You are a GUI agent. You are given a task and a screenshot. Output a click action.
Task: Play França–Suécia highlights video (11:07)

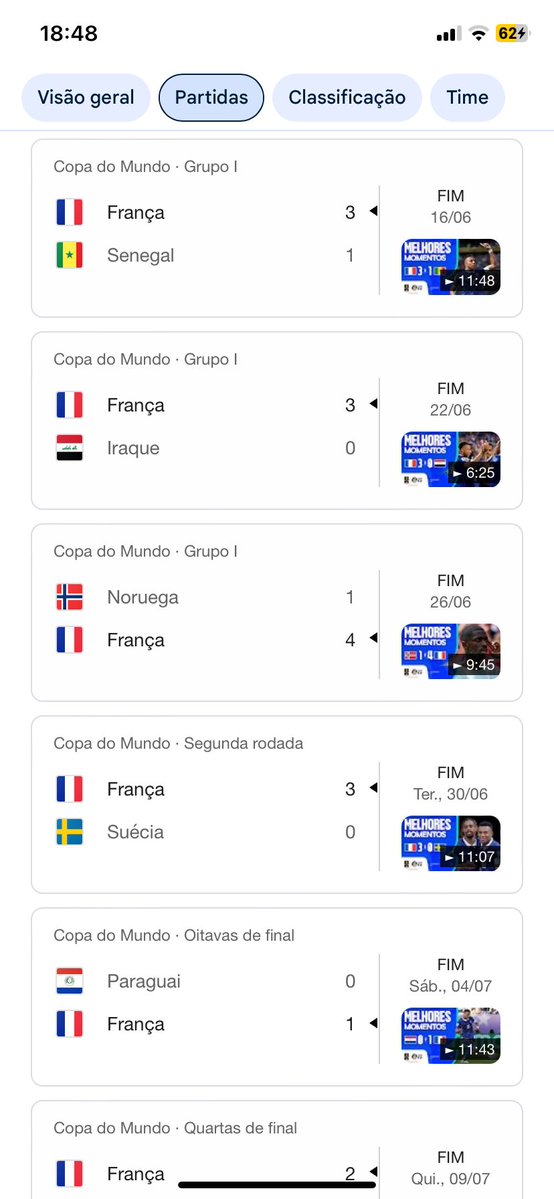pos(451,843)
